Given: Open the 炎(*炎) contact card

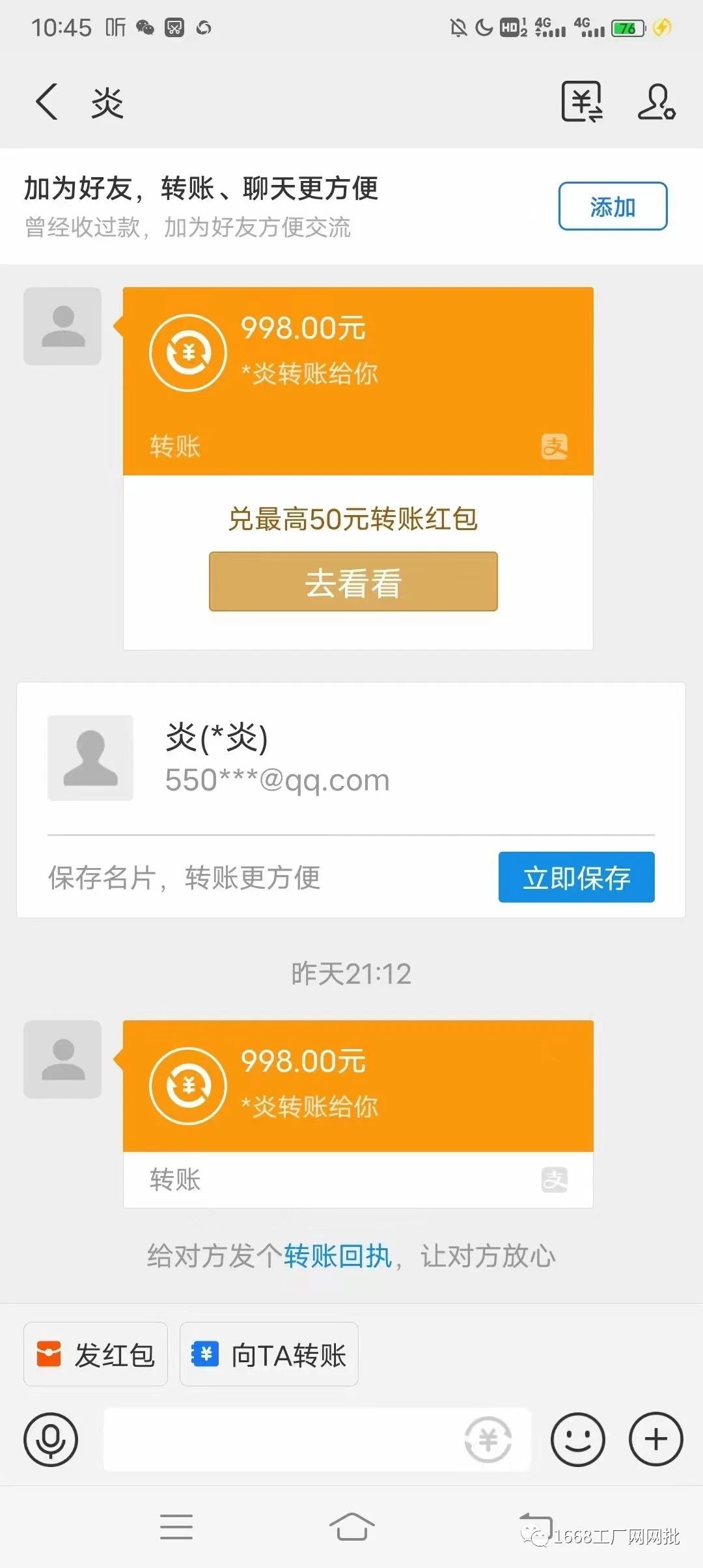Looking at the screenshot, I should coord(351,759).
